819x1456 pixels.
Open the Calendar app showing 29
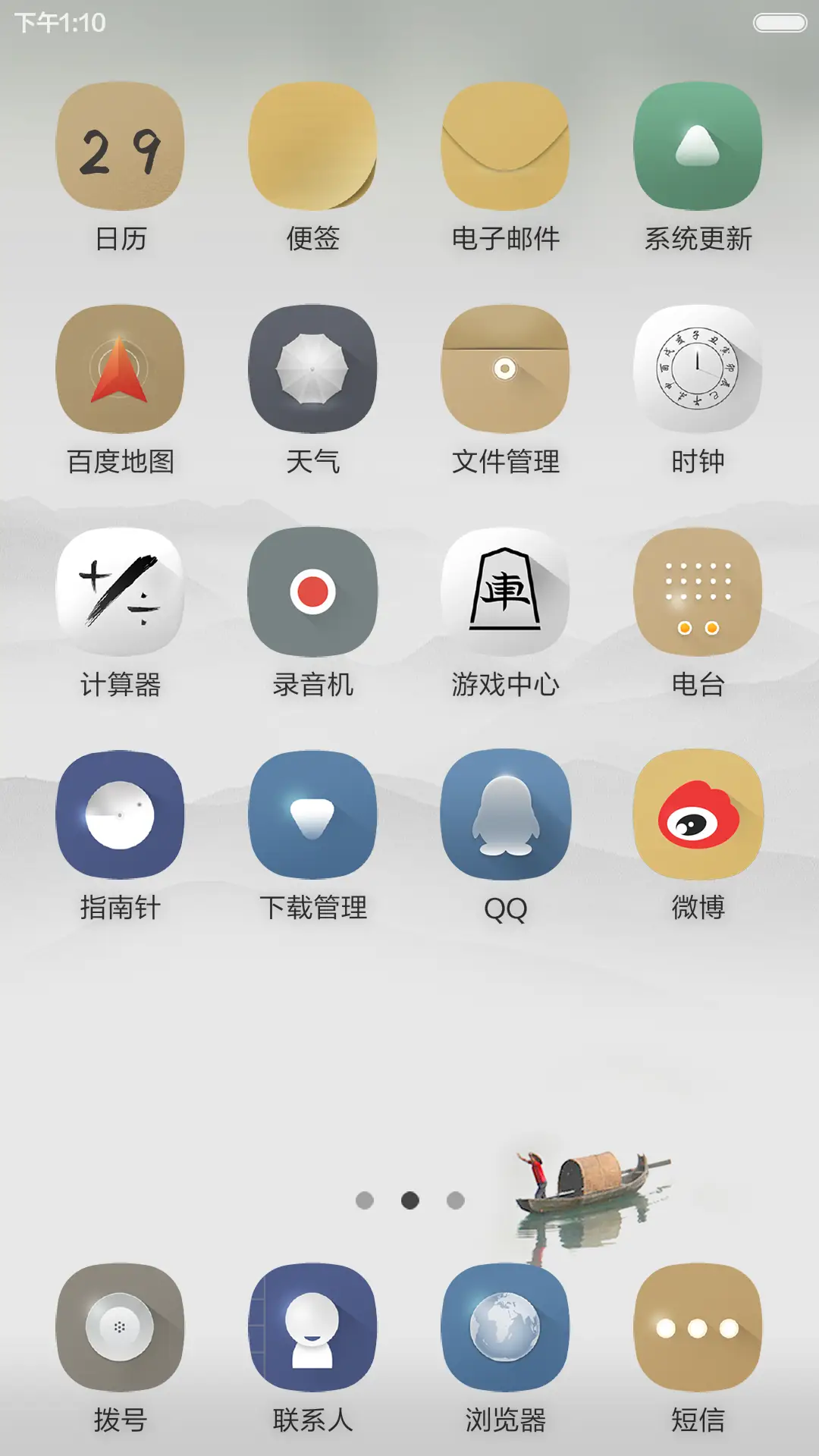pyautogui.click(x=121, y=149)
